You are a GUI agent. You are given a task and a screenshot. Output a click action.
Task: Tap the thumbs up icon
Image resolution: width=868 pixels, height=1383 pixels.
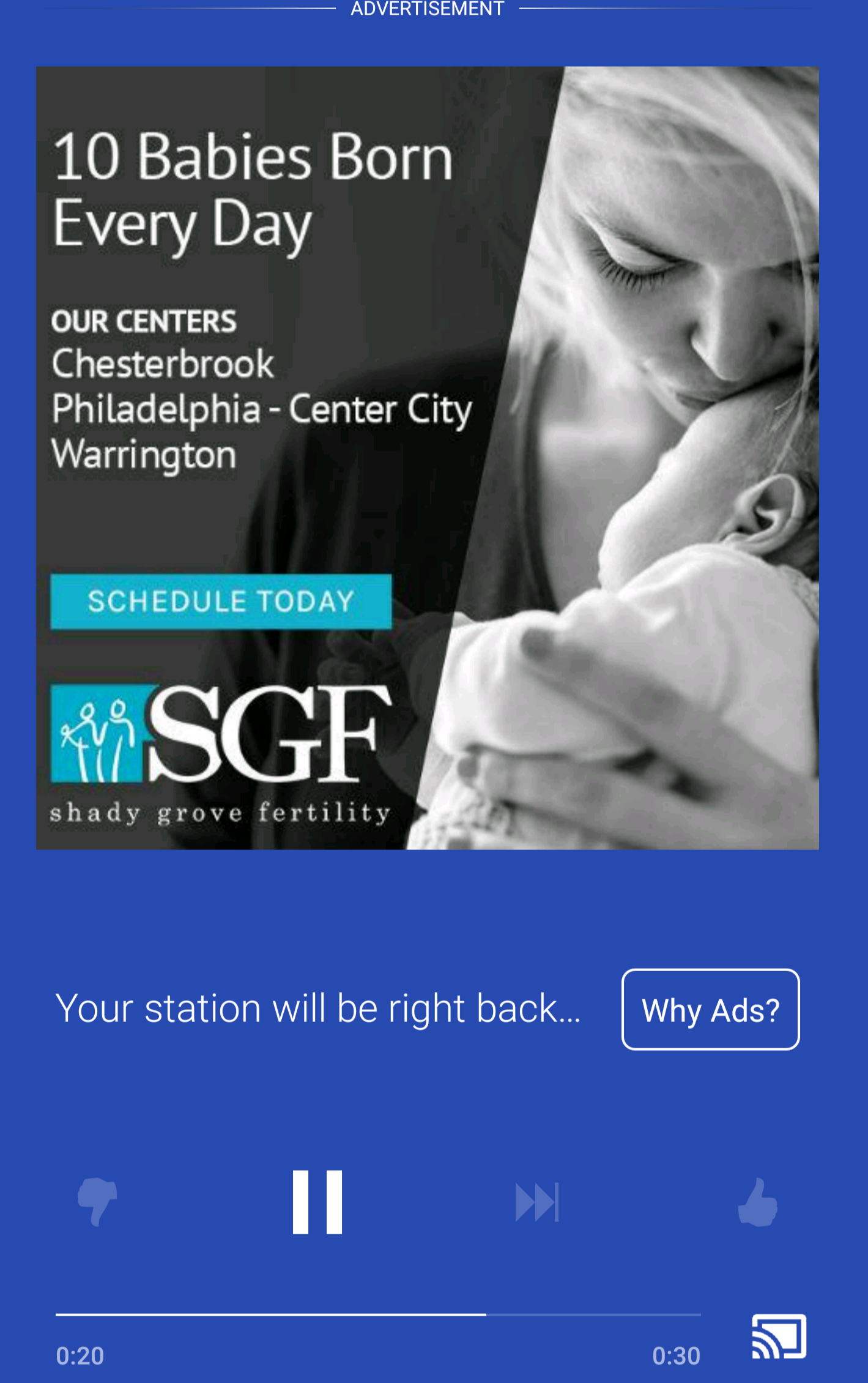click(757, 1202)
